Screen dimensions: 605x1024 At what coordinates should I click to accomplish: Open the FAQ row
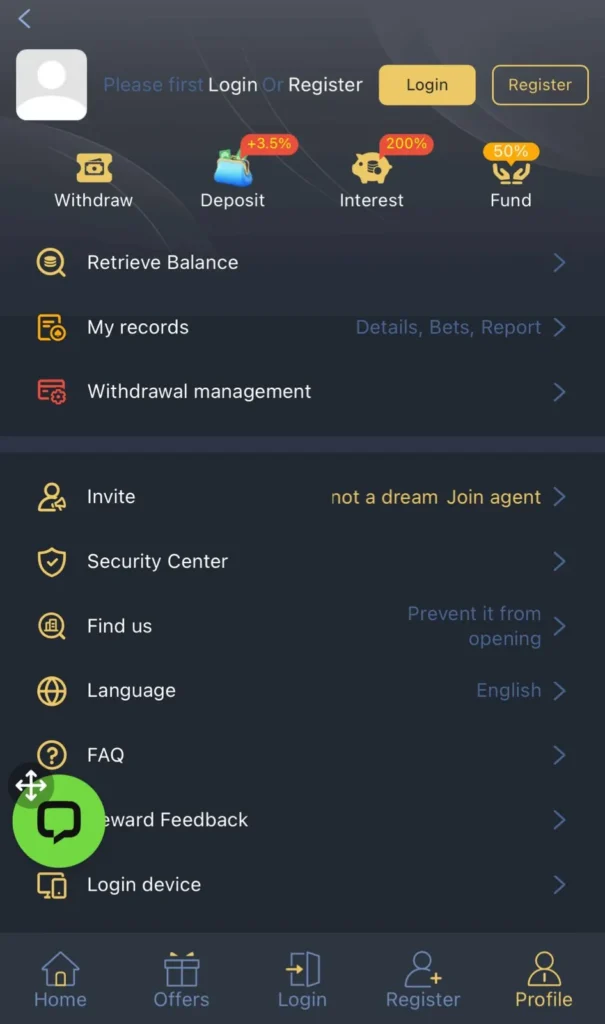(x=300, y=755)
